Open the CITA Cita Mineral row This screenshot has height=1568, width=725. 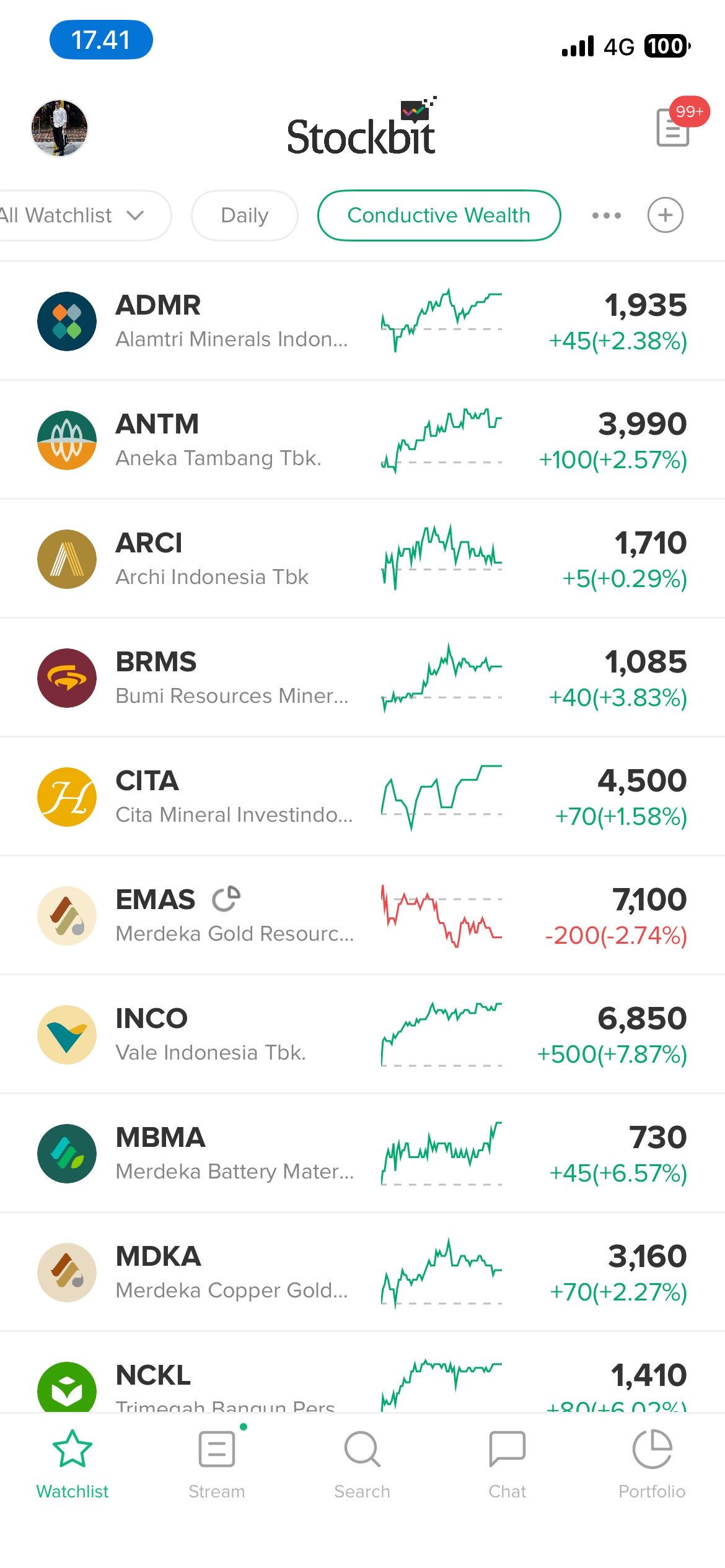362,797
